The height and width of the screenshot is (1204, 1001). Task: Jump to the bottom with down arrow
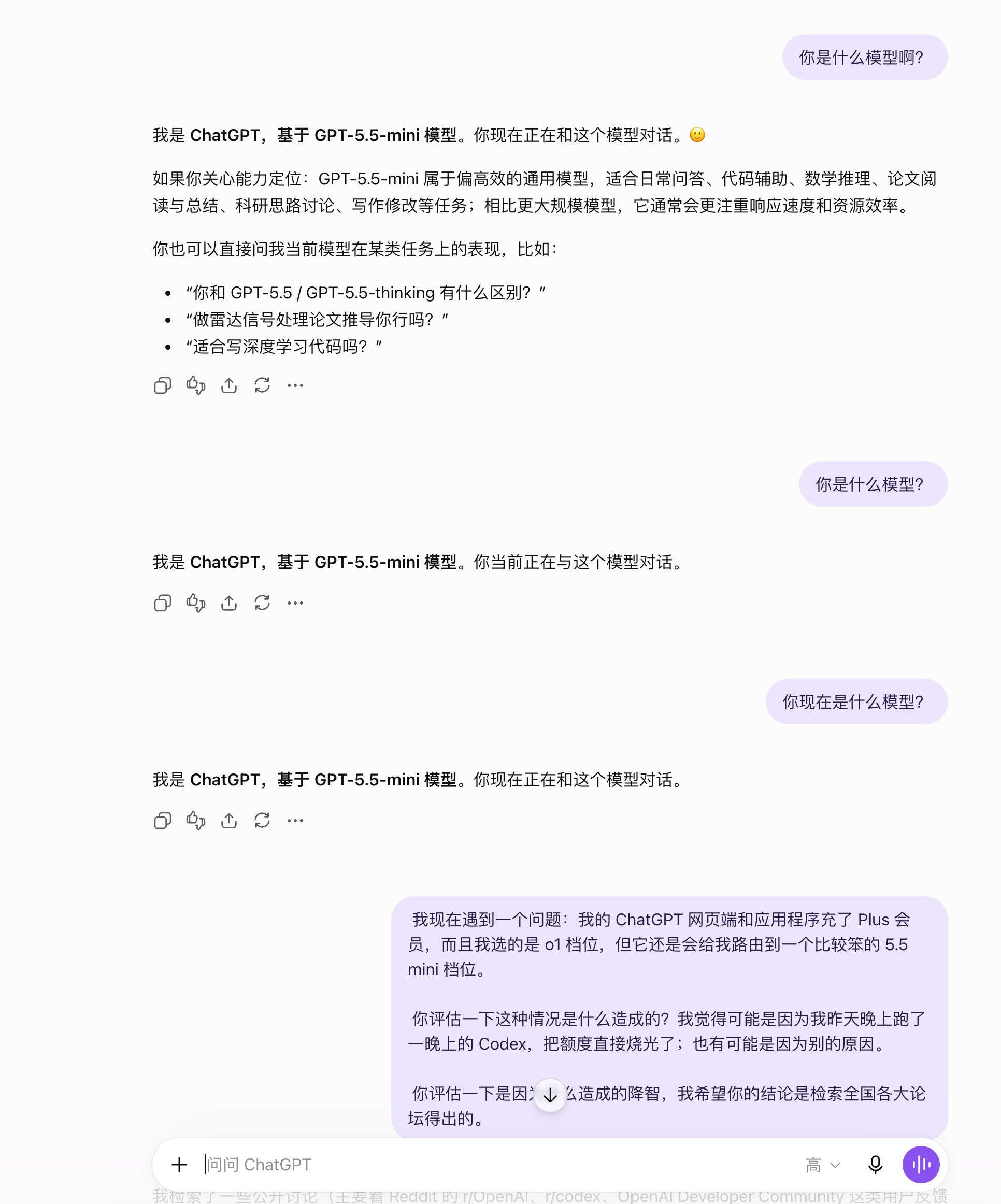tap(550, 1095)
